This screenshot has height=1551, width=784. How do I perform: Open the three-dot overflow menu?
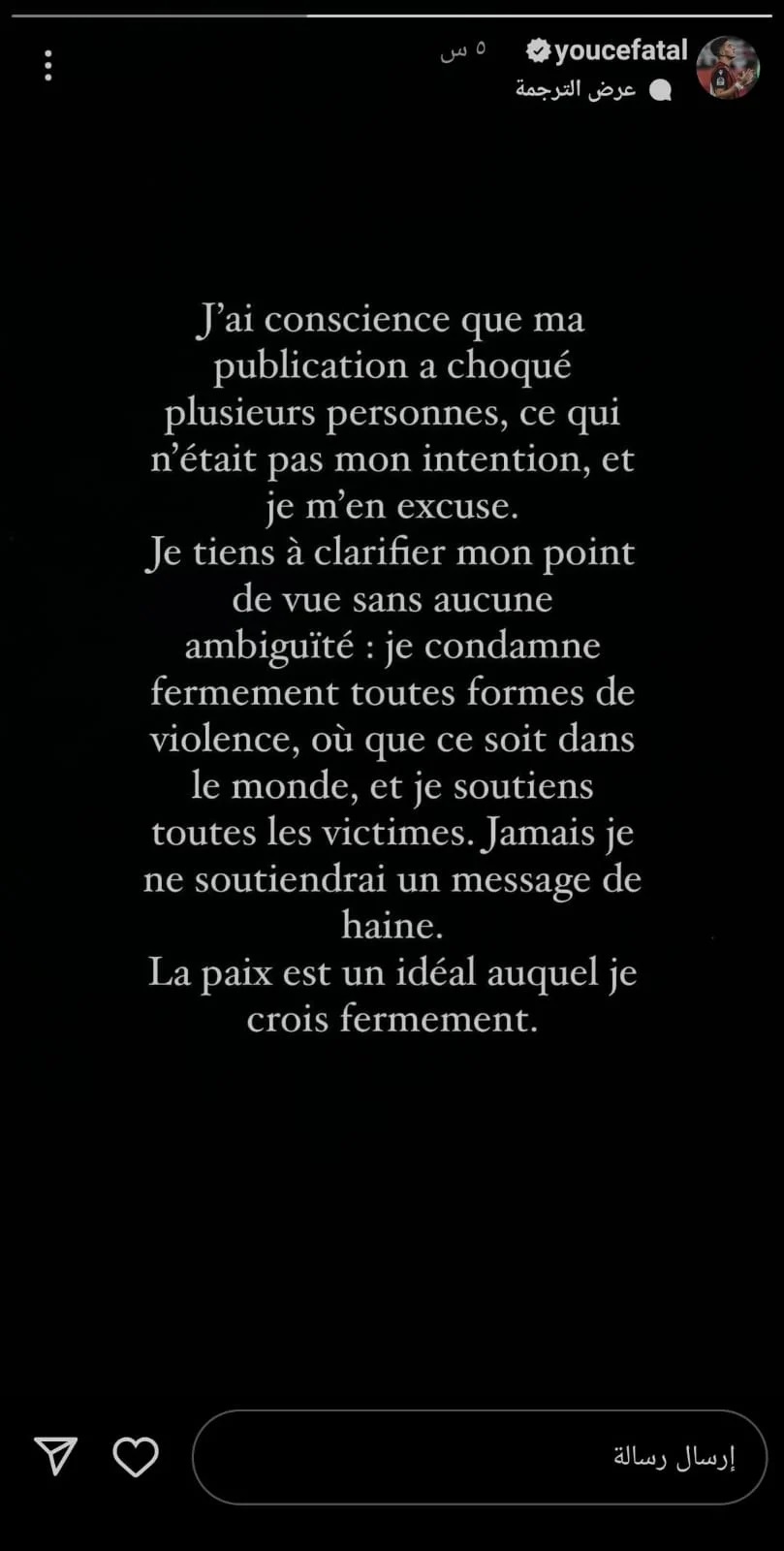(x=47, y=66)
